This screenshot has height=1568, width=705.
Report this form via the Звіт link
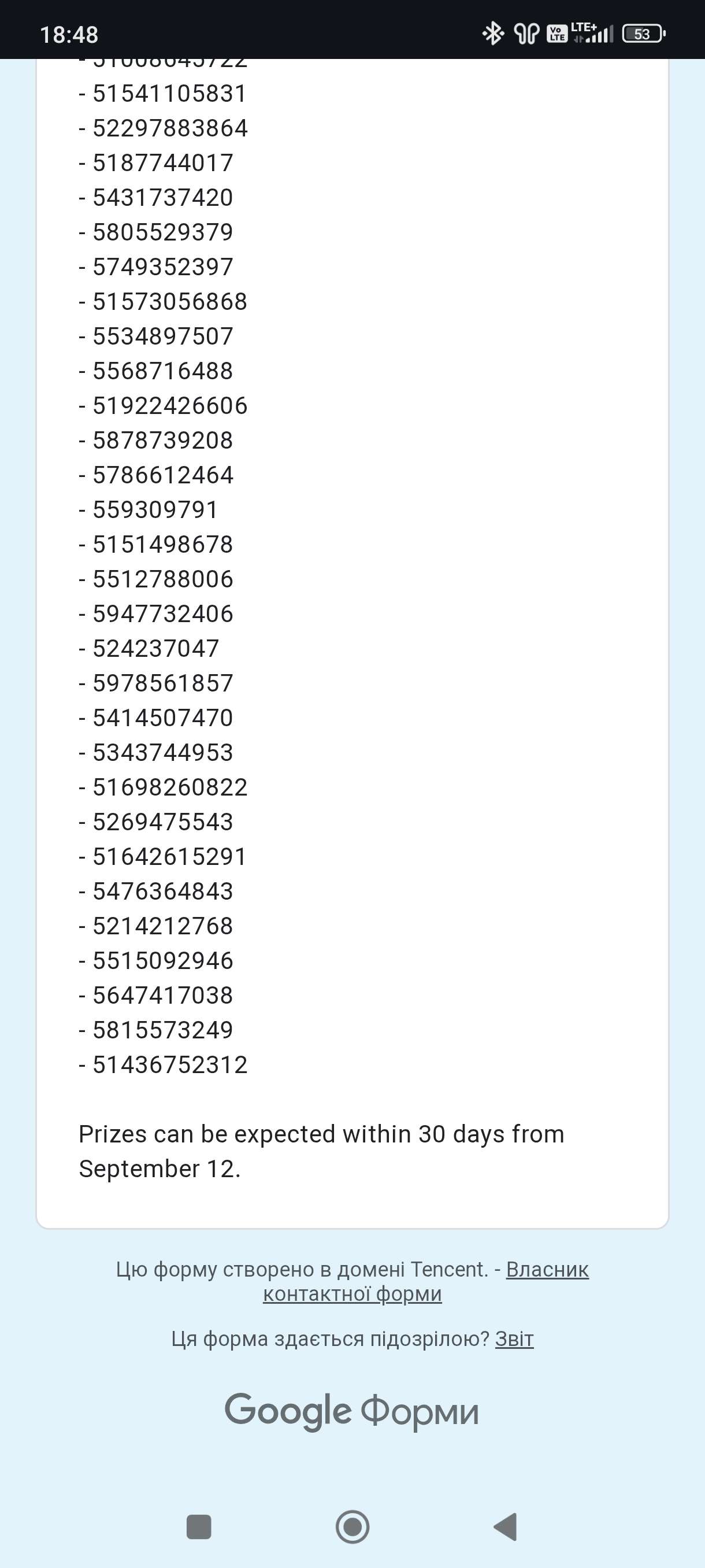514,1339
